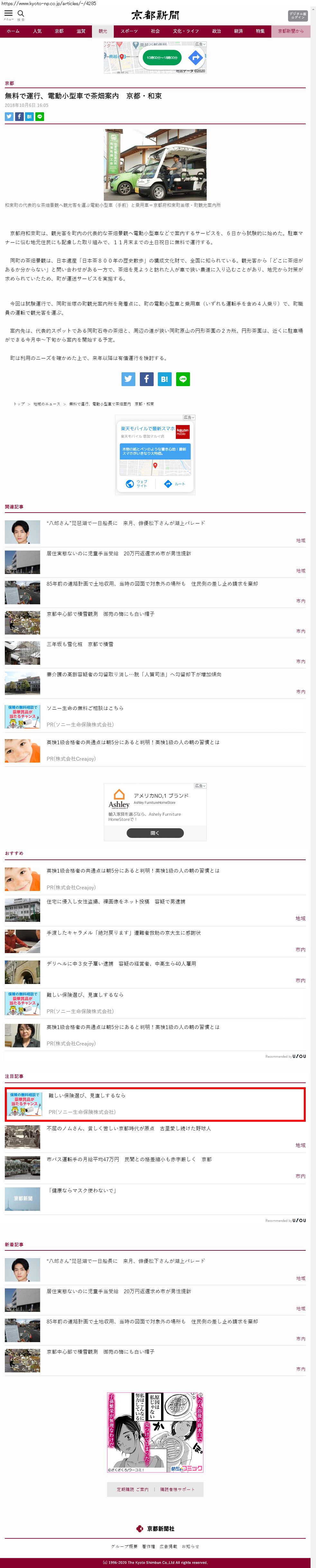Open article 三年坂も雪化粧 京都で積雪
The image size is (316, 1568).
tap(80, 644)
